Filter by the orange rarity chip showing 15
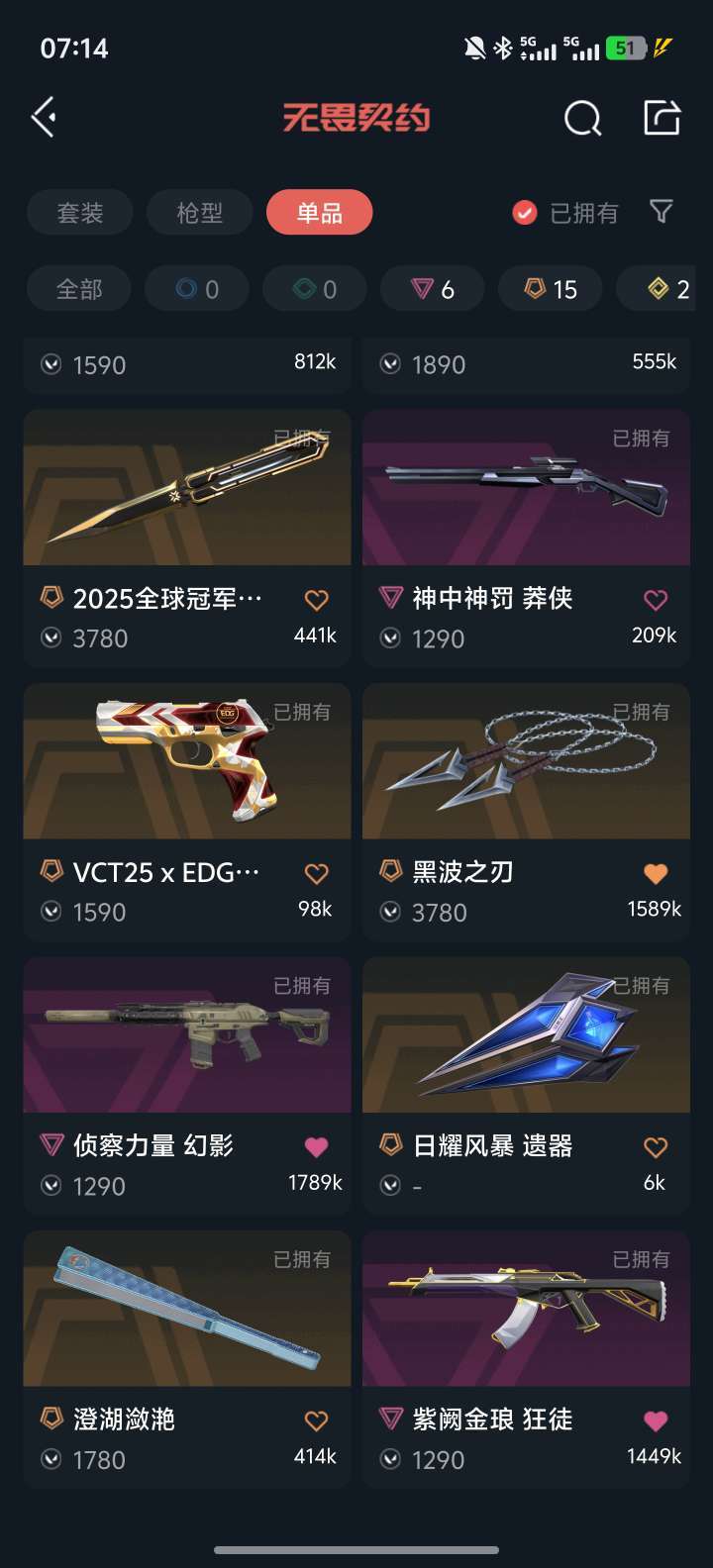This screenshot has height=1568, width=713. [x=551, y=289]
